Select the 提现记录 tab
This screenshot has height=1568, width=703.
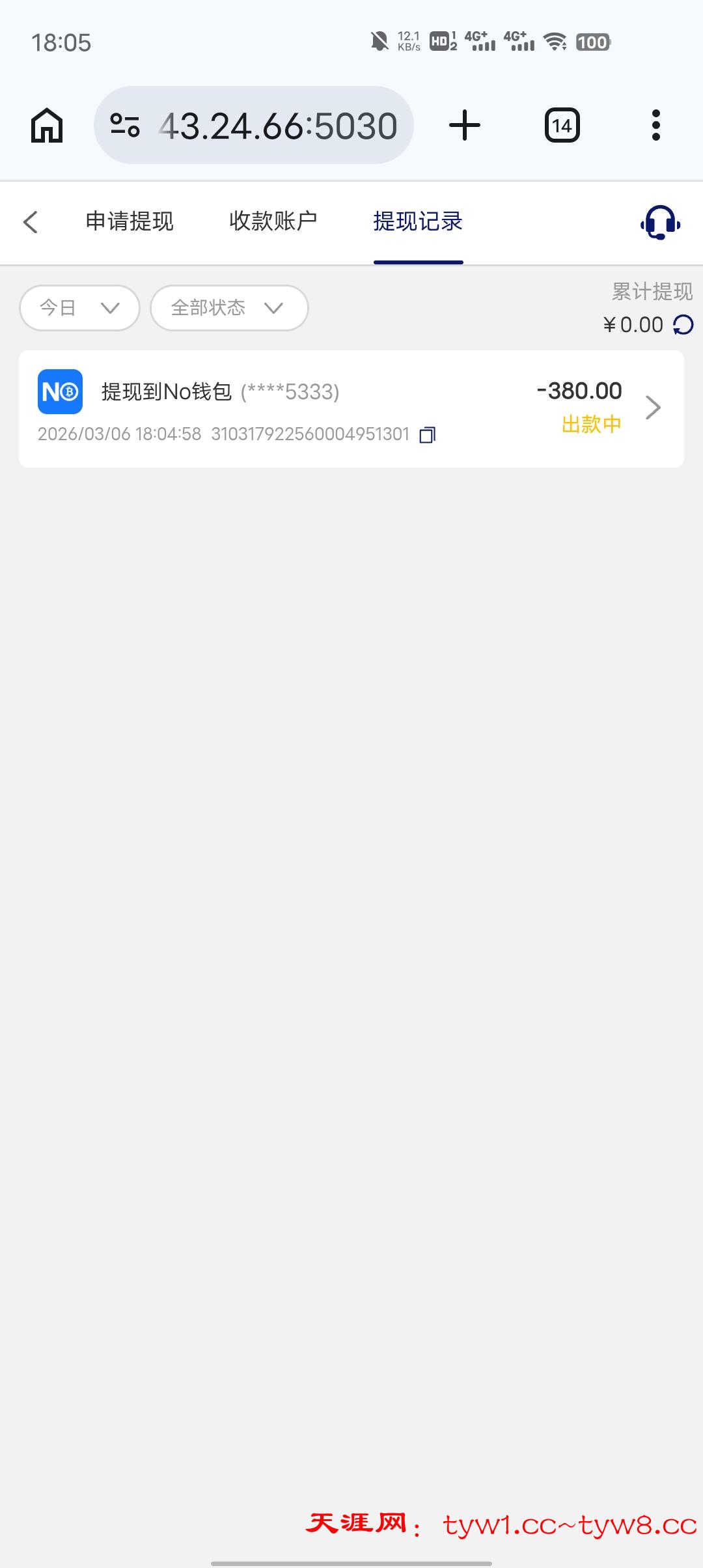tap(418, 221)
